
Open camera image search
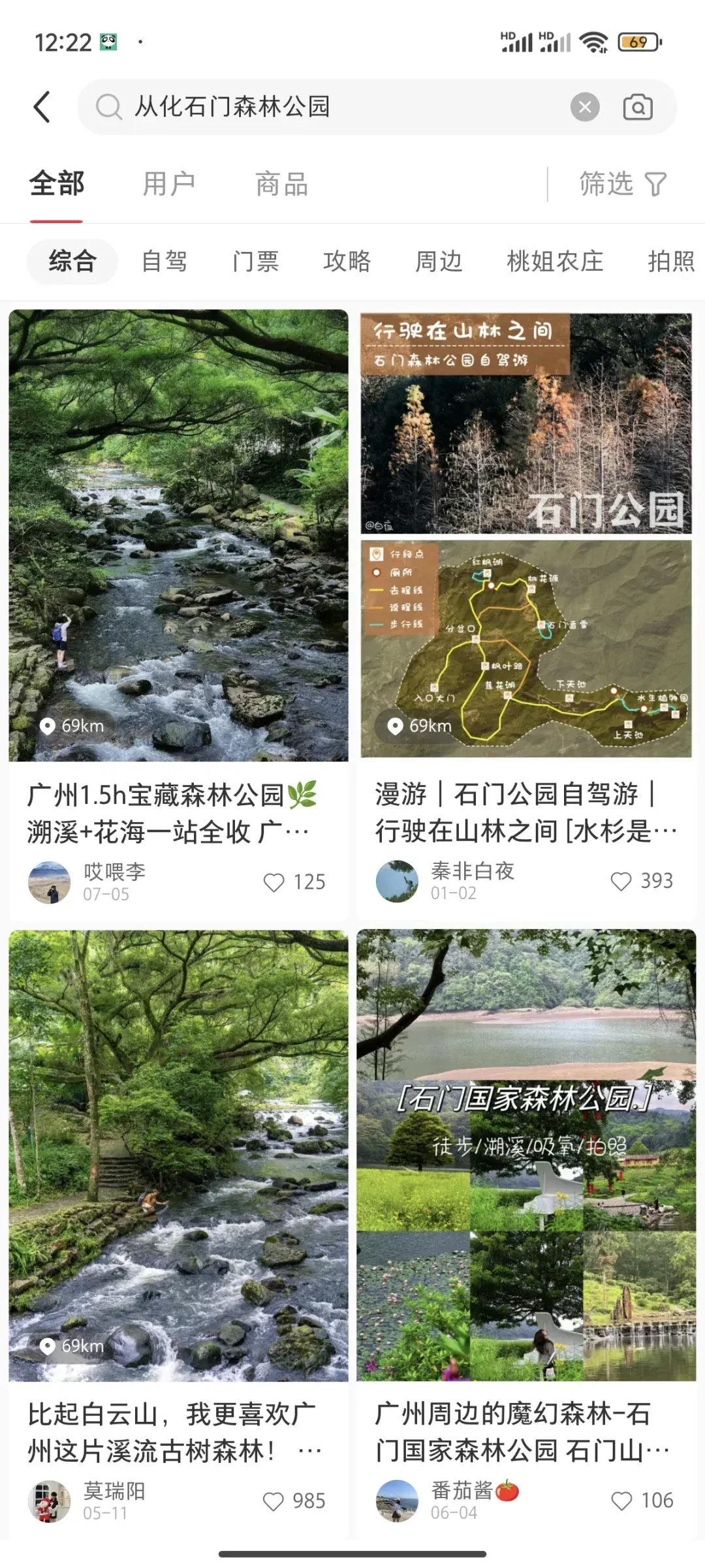pos(637,107)
